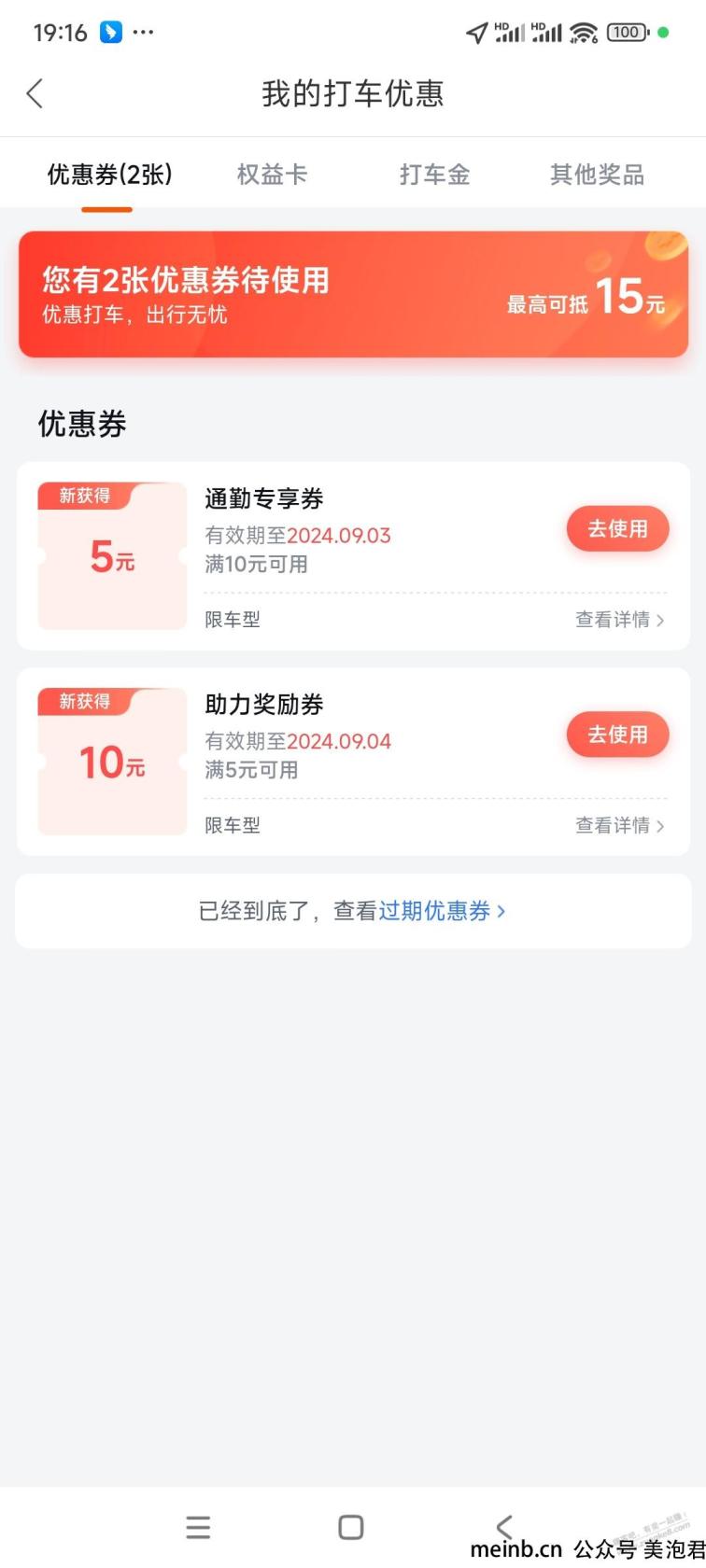Image resolution: width=706 pixels, height=1568 pixels.
Task: Open the 过期优惠券 link
Action: click(x=442, y=911)
